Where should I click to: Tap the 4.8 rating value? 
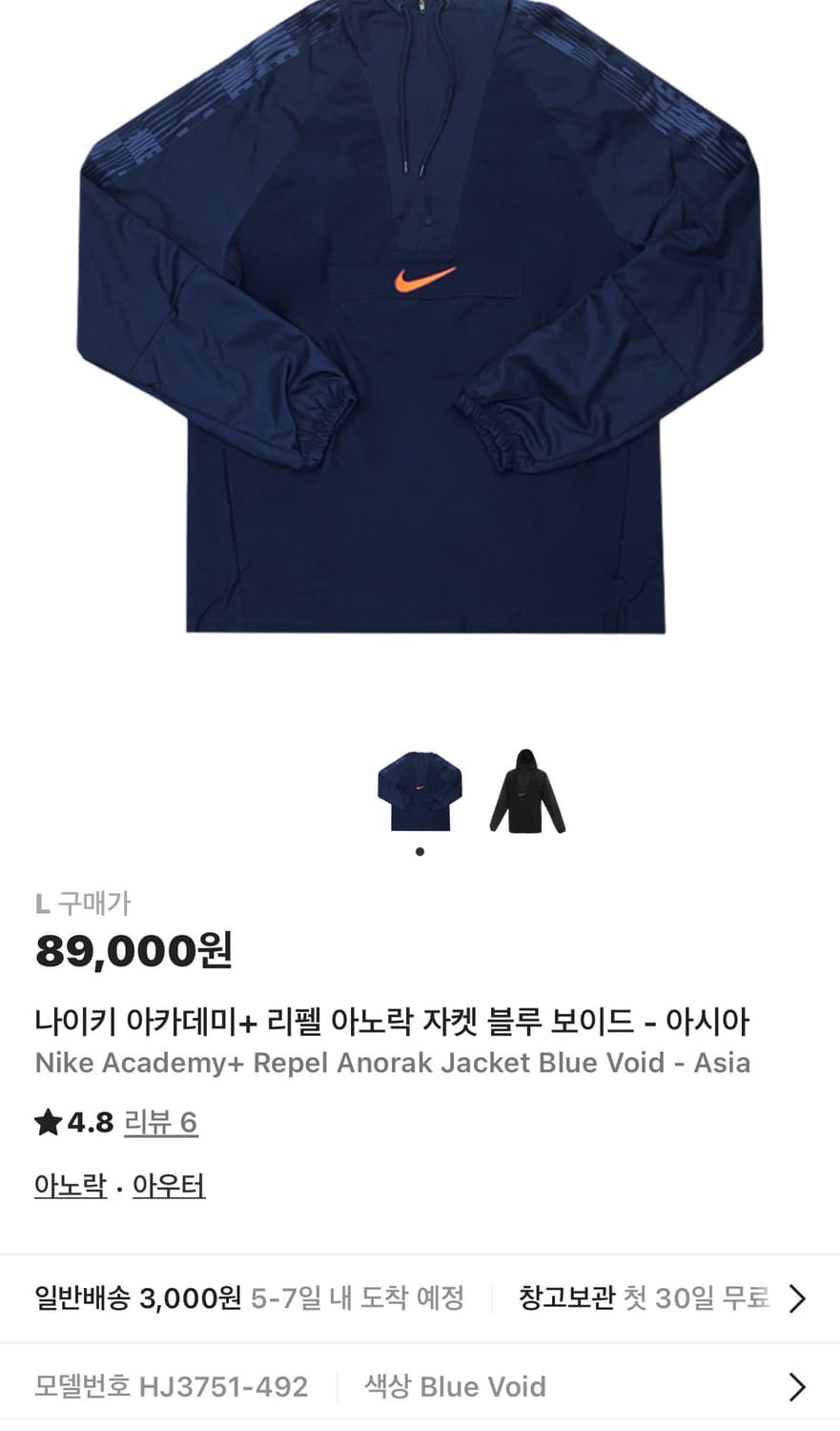pos(88,1123)
